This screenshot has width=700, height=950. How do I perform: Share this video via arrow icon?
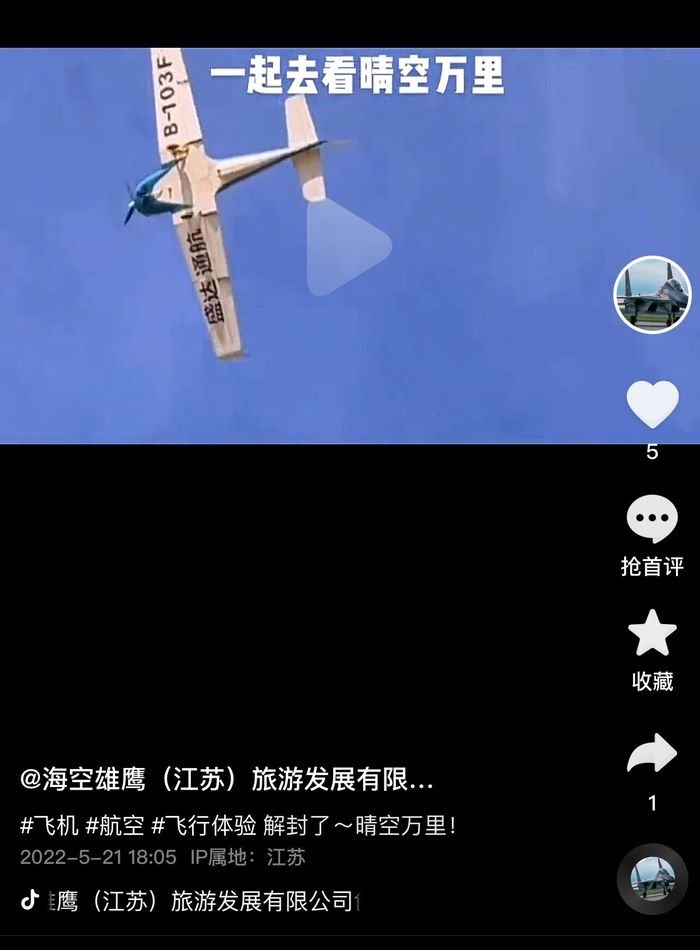click(652, 754)
